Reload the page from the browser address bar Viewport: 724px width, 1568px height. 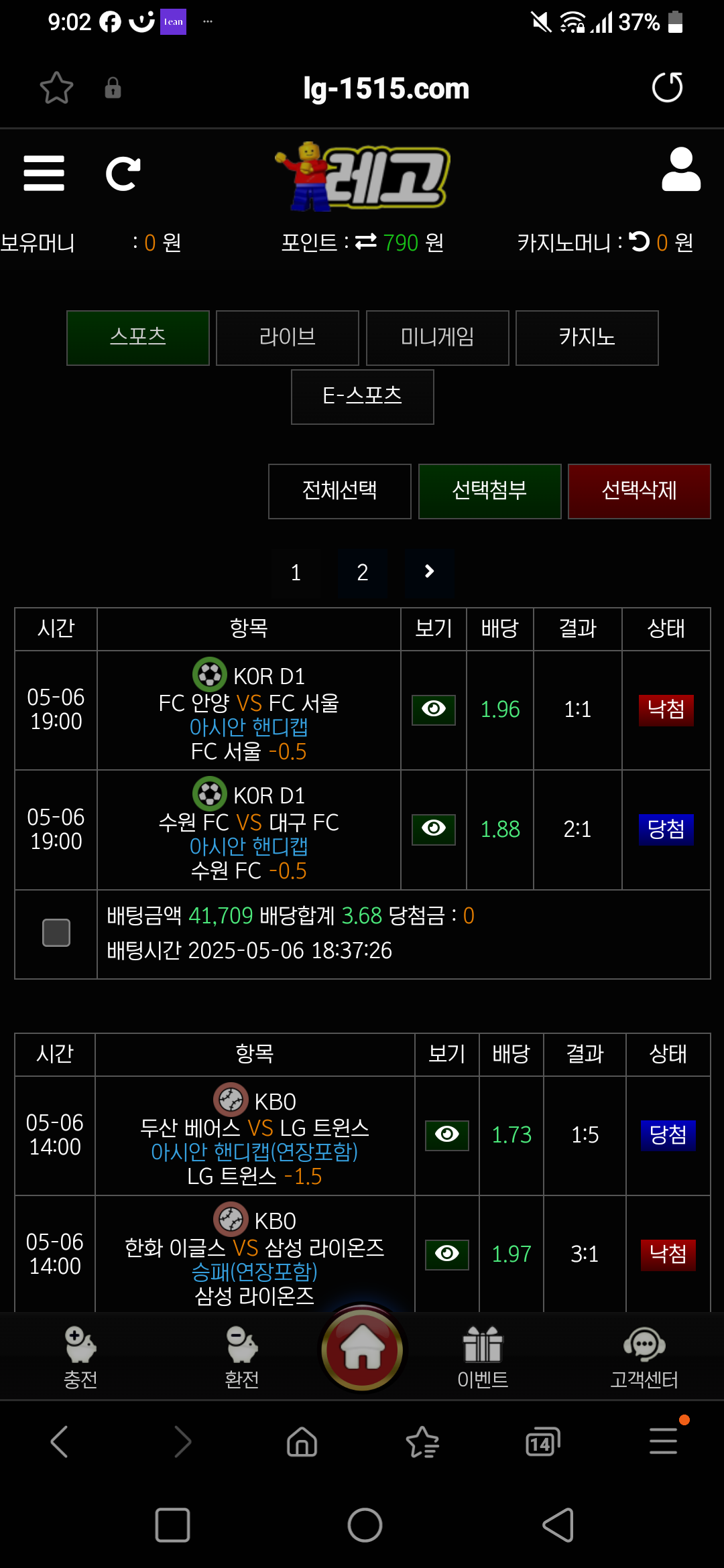click(x=667, y=88)
